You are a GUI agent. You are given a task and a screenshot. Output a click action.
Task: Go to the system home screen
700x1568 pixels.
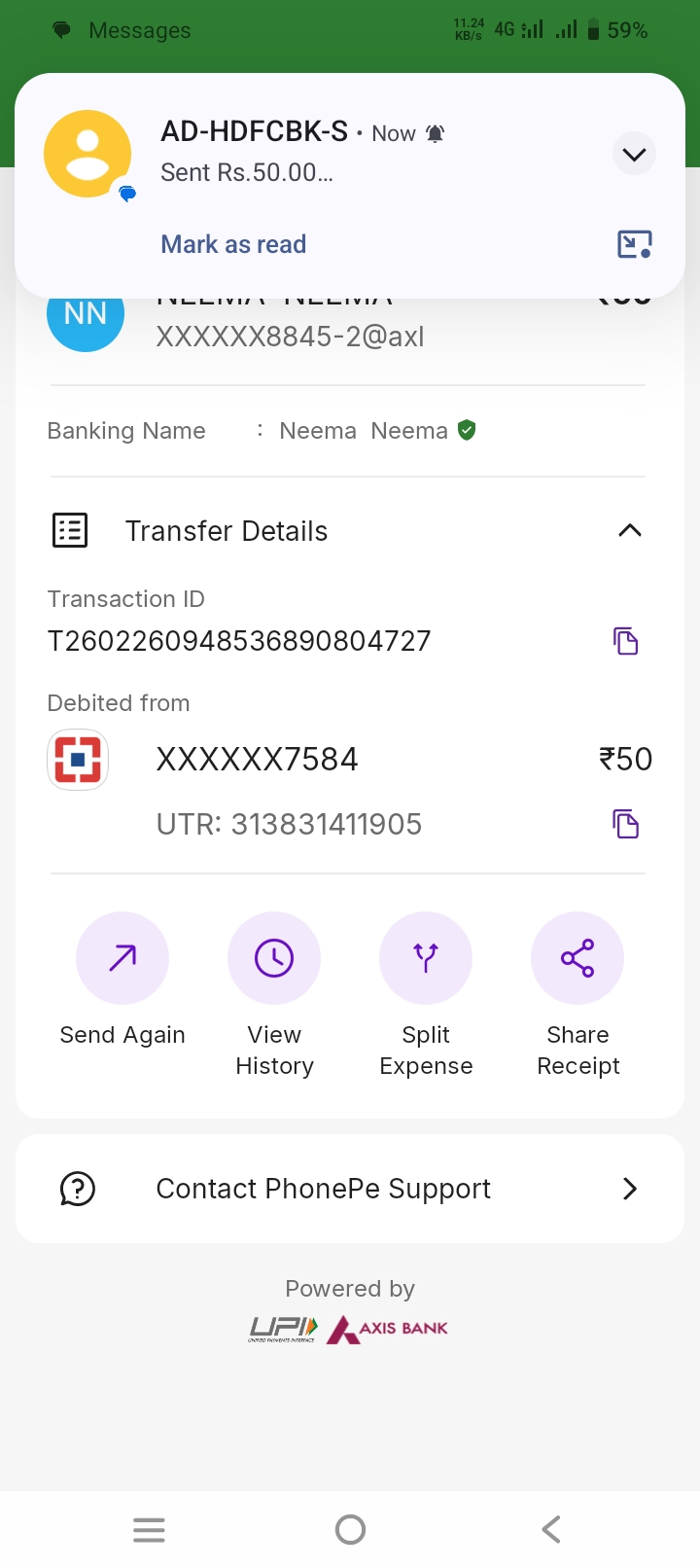coord(350,1530)
